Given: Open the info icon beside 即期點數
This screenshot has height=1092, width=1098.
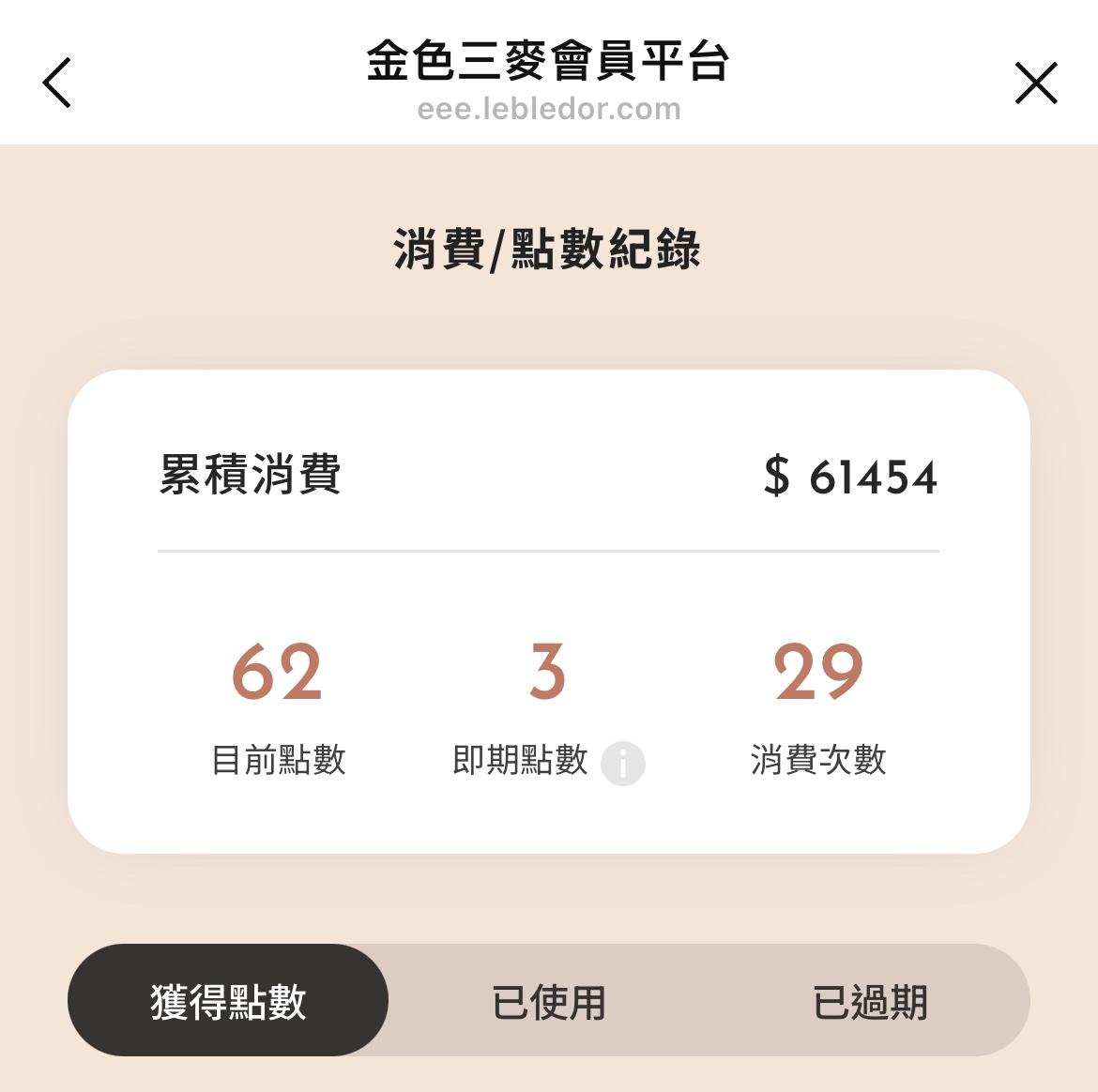Looking at the screenshot, I should click(623, 763).
